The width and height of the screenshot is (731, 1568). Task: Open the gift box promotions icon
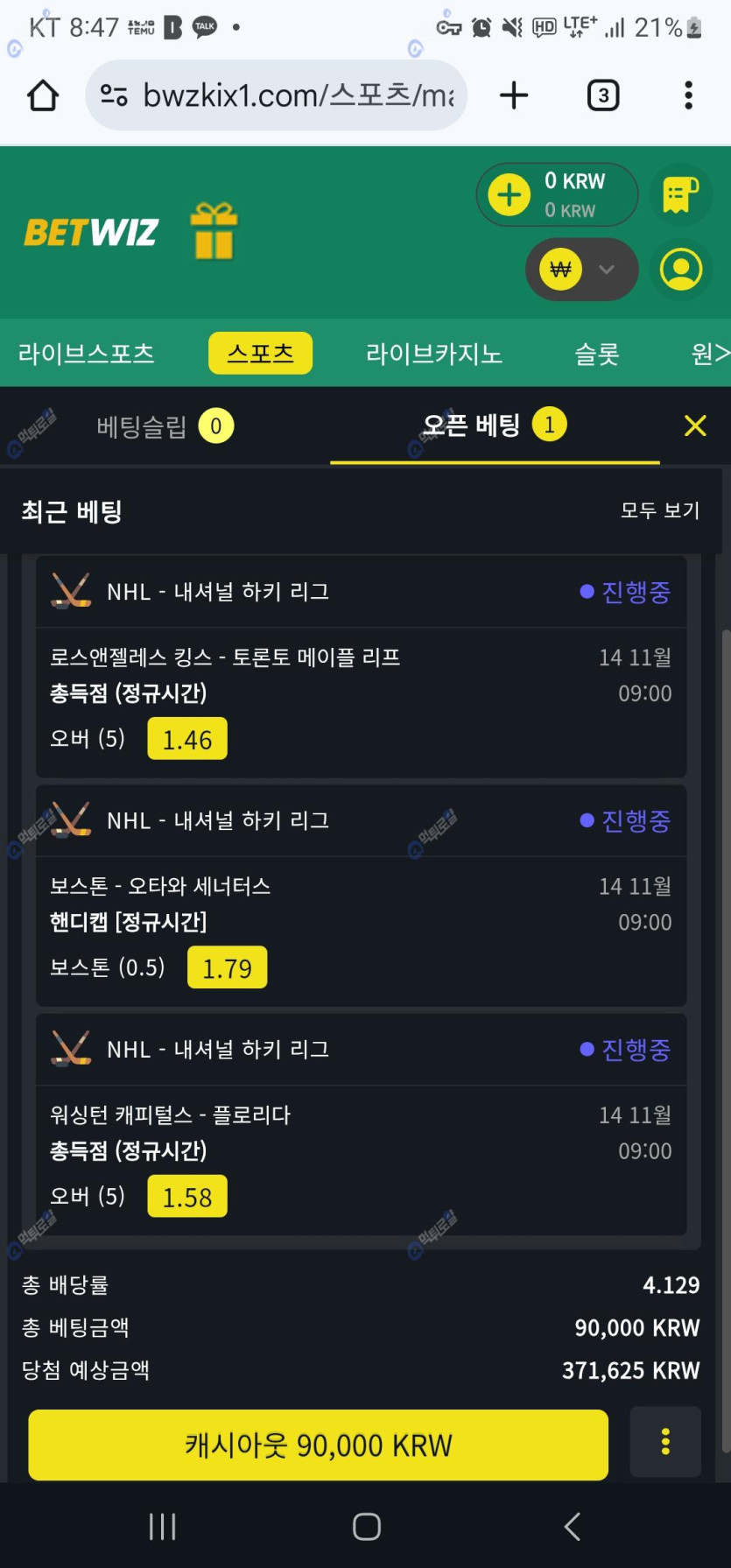click(214, 231)
